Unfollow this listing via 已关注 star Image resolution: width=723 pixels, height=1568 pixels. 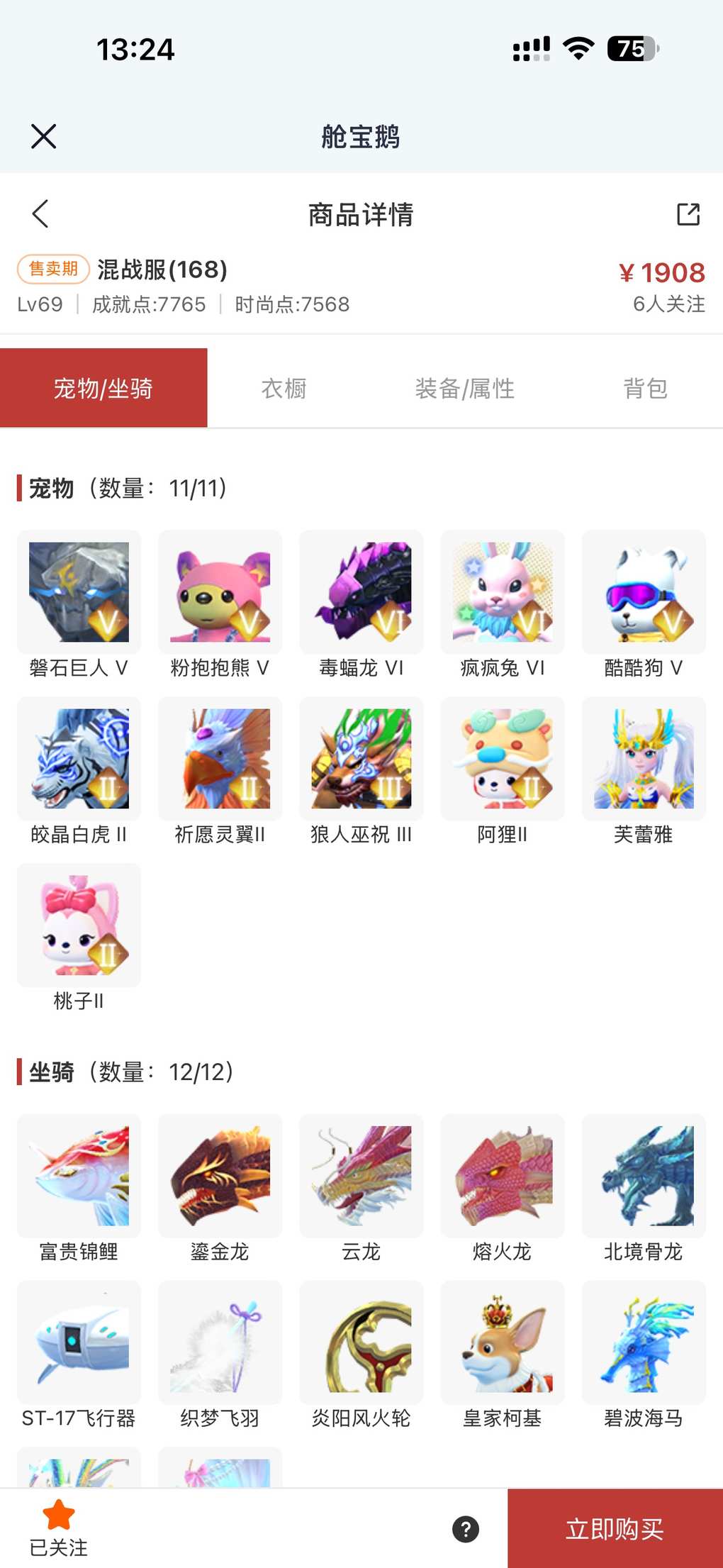click(x=59, y=1528)
